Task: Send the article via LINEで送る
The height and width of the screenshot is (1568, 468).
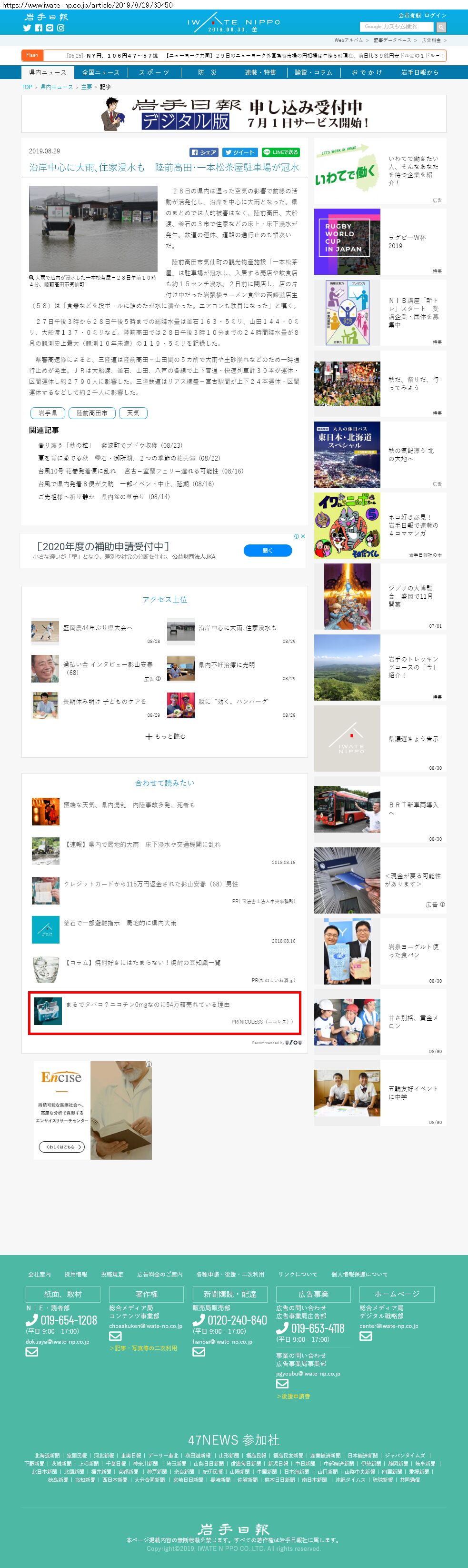Action: click(280, 152)
